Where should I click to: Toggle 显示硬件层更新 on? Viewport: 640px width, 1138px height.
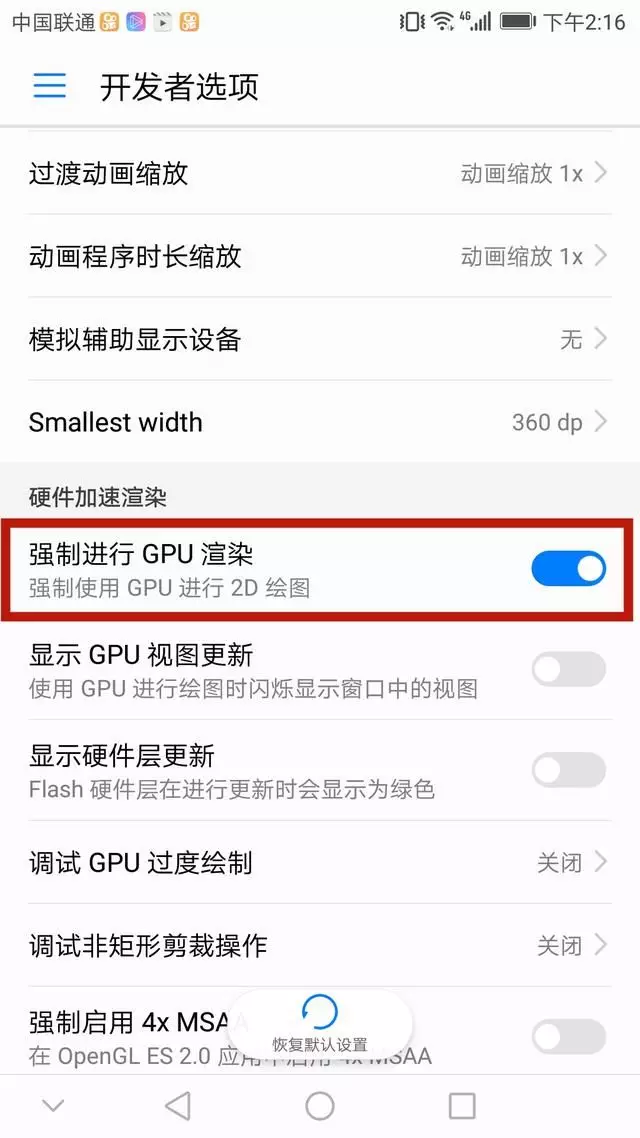coord(568,770)
